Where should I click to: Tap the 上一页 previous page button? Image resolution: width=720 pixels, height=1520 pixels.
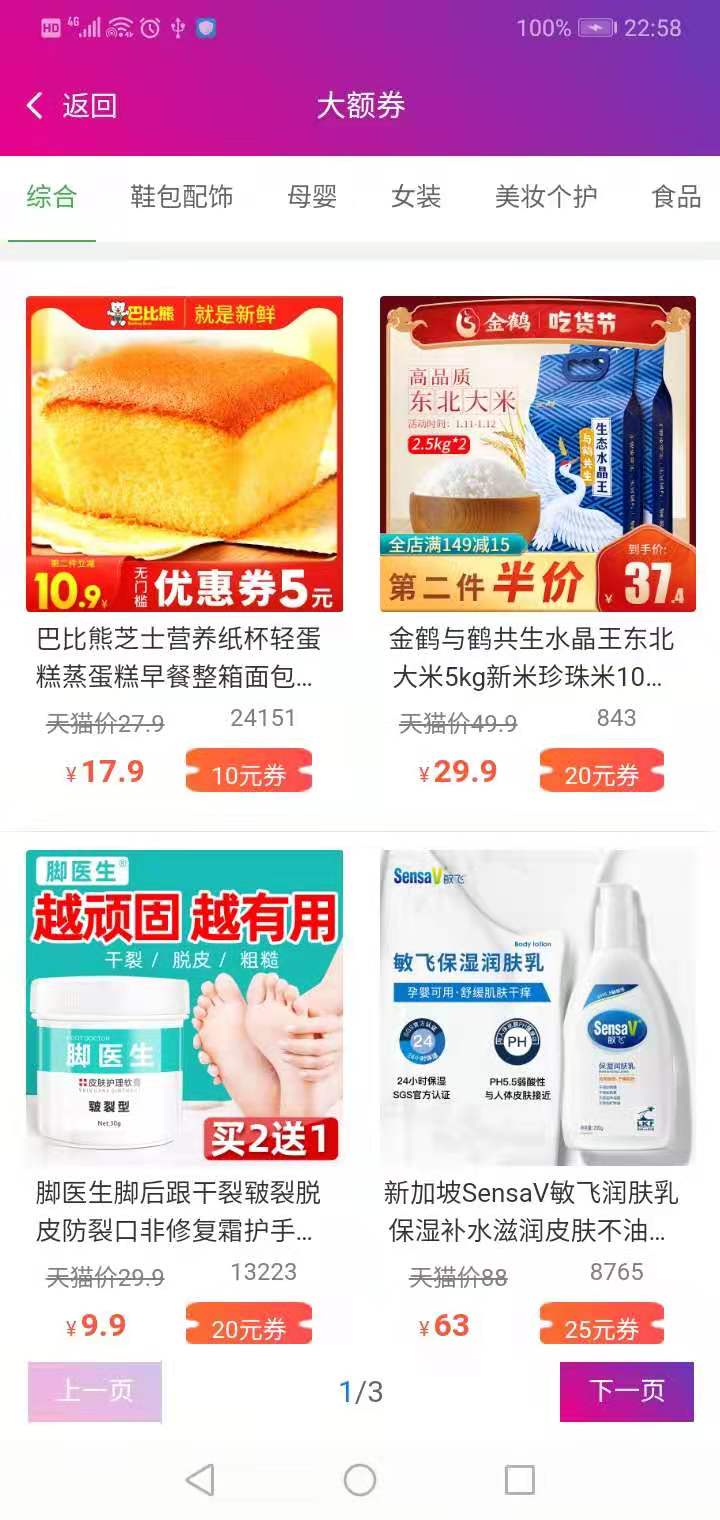pos(95,1391)
